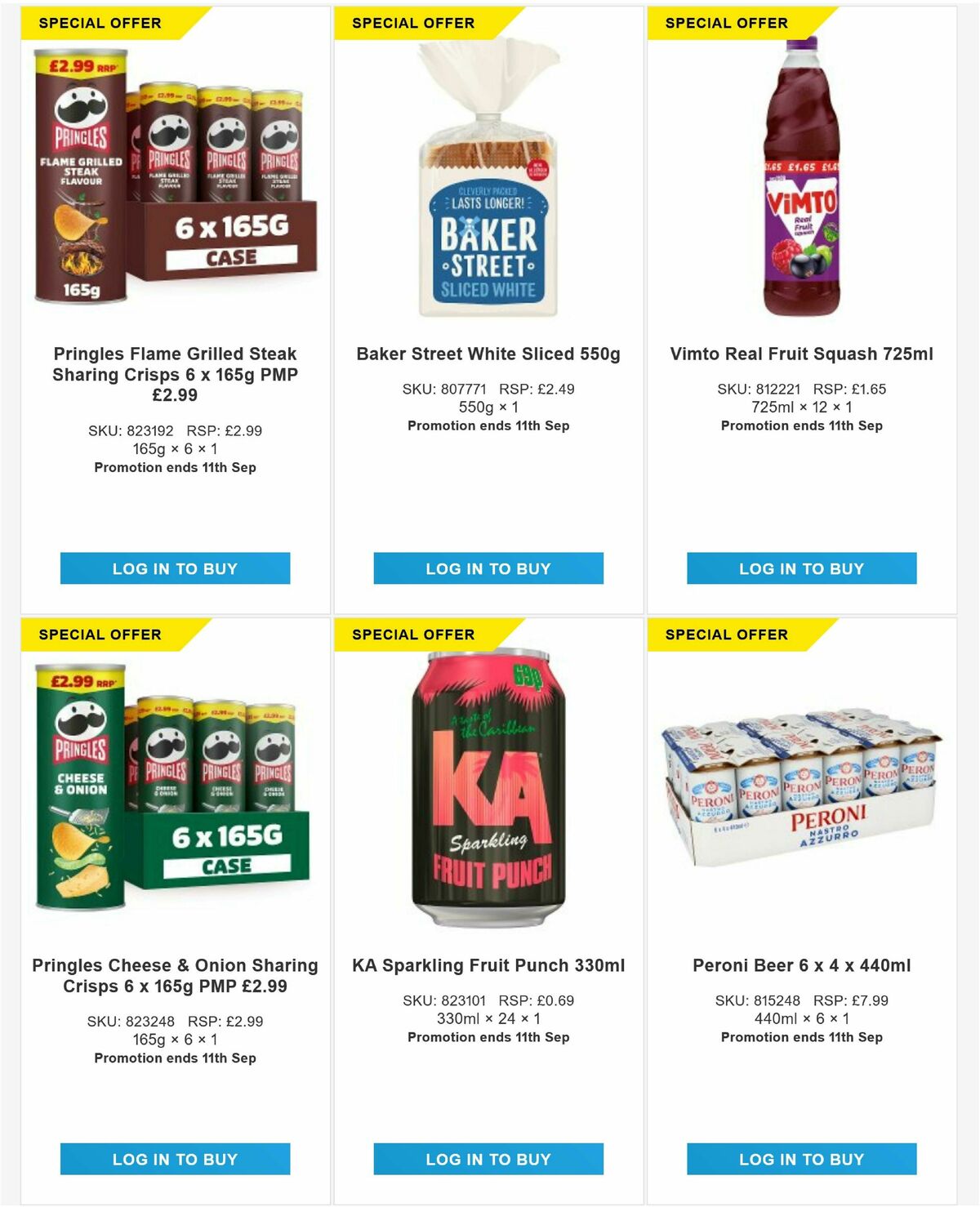Open the Pringles Flame Grilled Steak product page

click(173, 366)
